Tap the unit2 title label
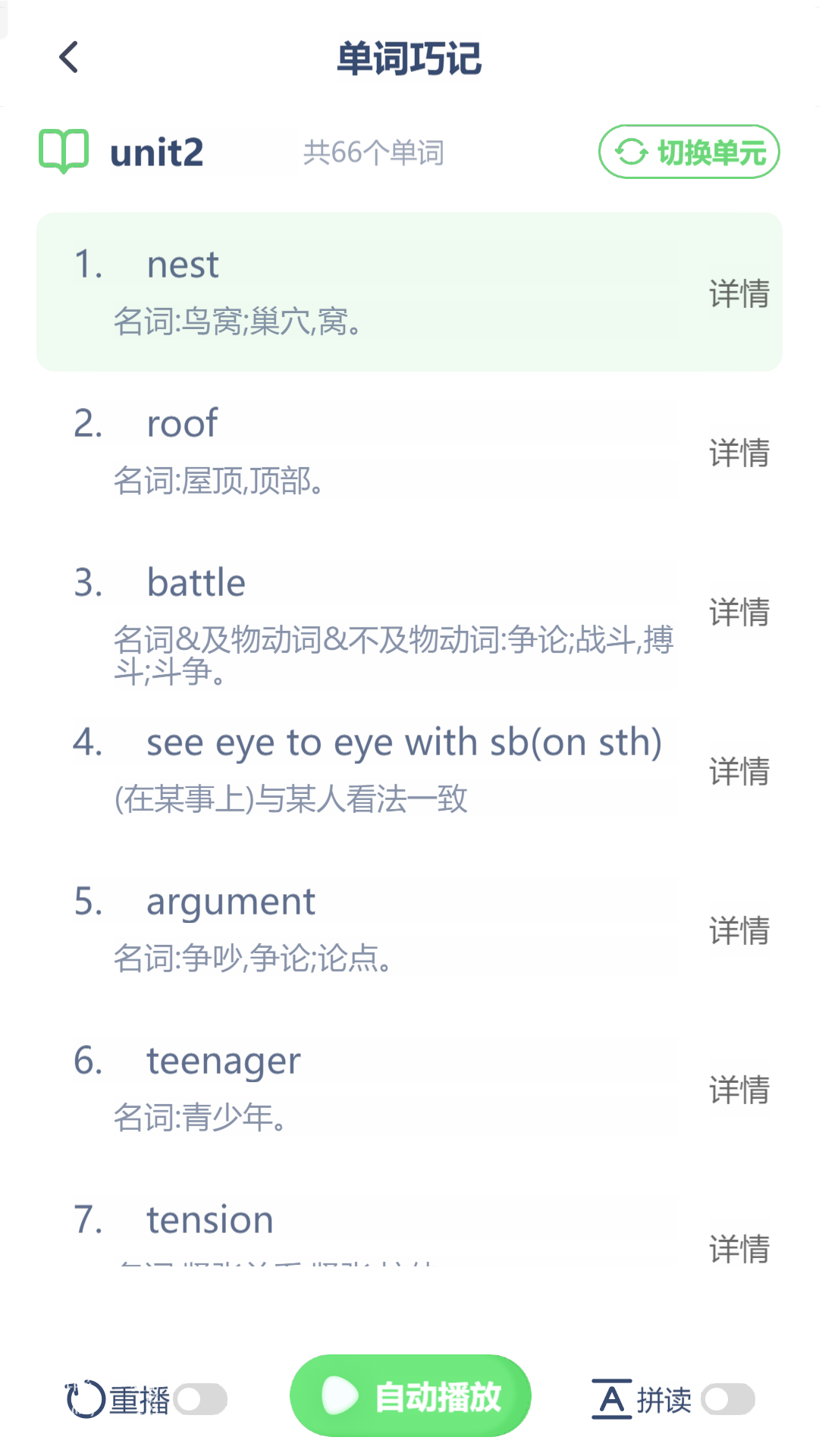Screen dimensions: 819x1456 tap(157, 152)
